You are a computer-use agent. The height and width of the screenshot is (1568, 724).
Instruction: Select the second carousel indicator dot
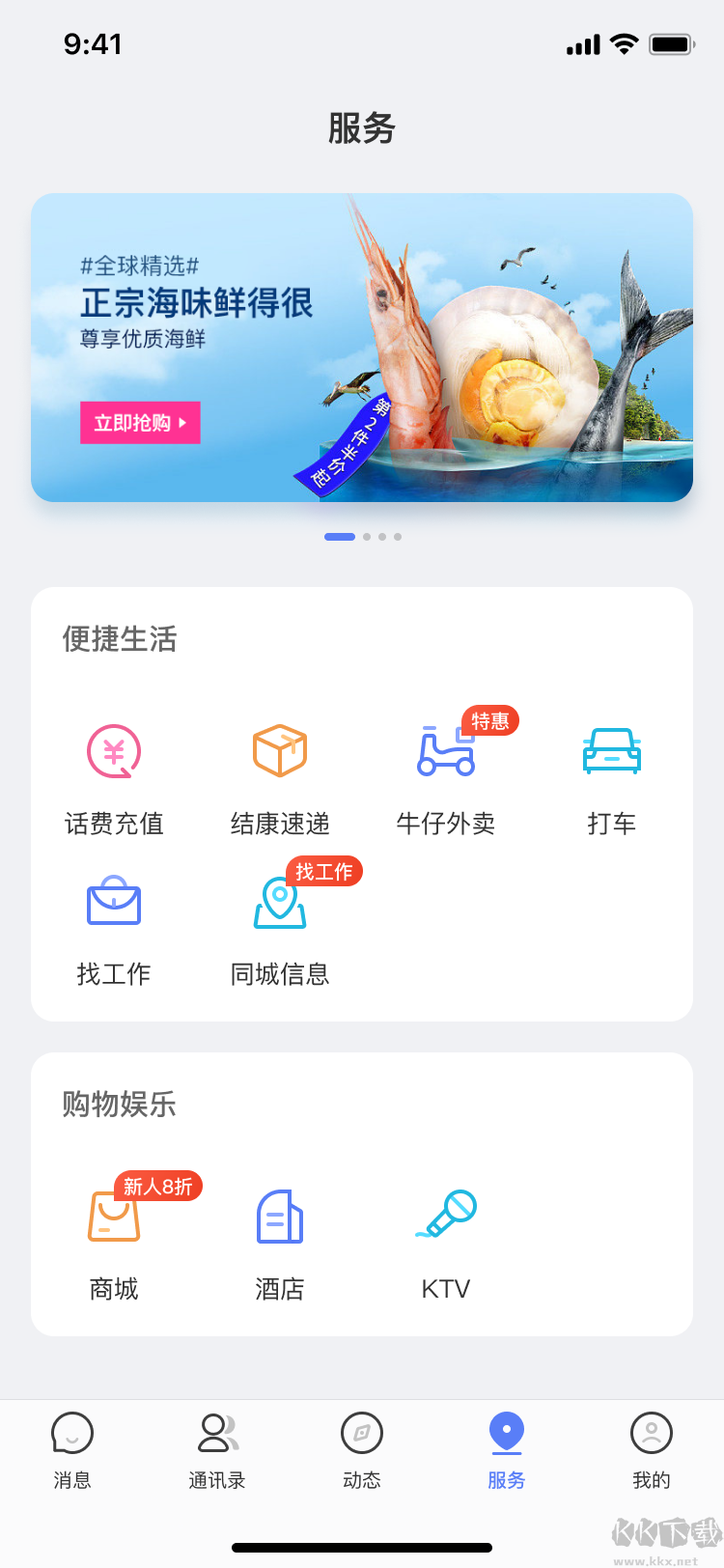pyautogui.click(x=365, y=536)
